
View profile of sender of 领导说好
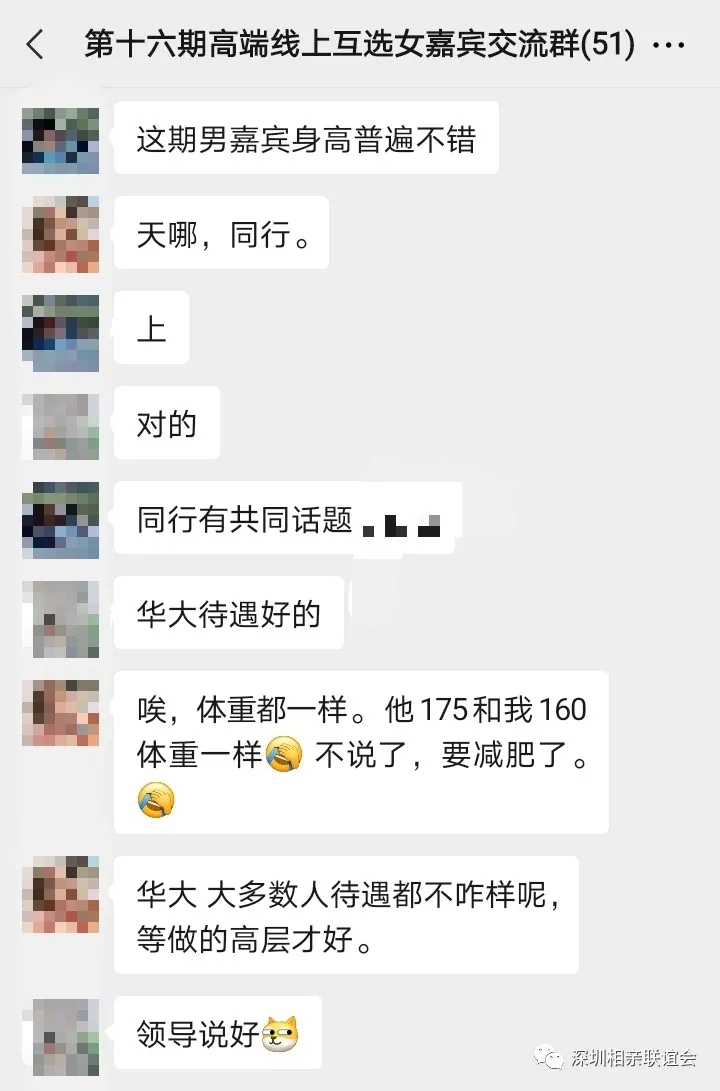[x=61, y=1036]
